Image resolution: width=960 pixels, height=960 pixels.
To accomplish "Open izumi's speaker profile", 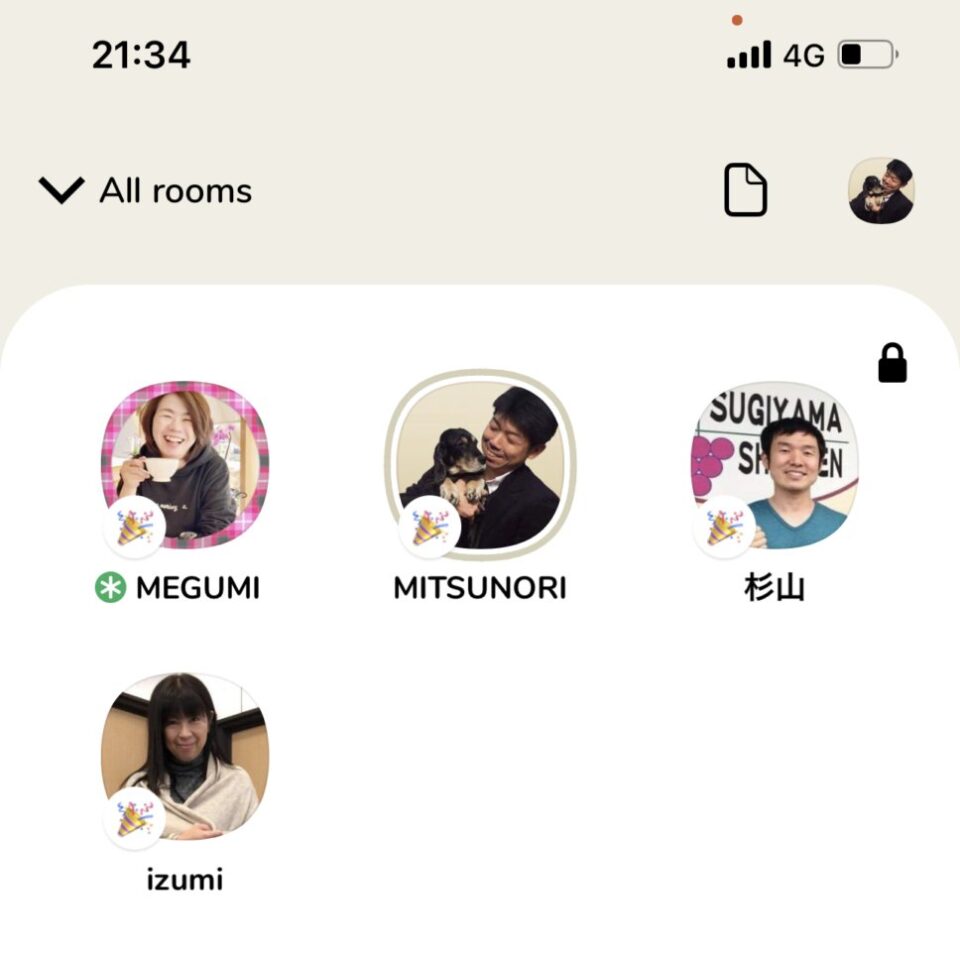I will coord(185,756).
